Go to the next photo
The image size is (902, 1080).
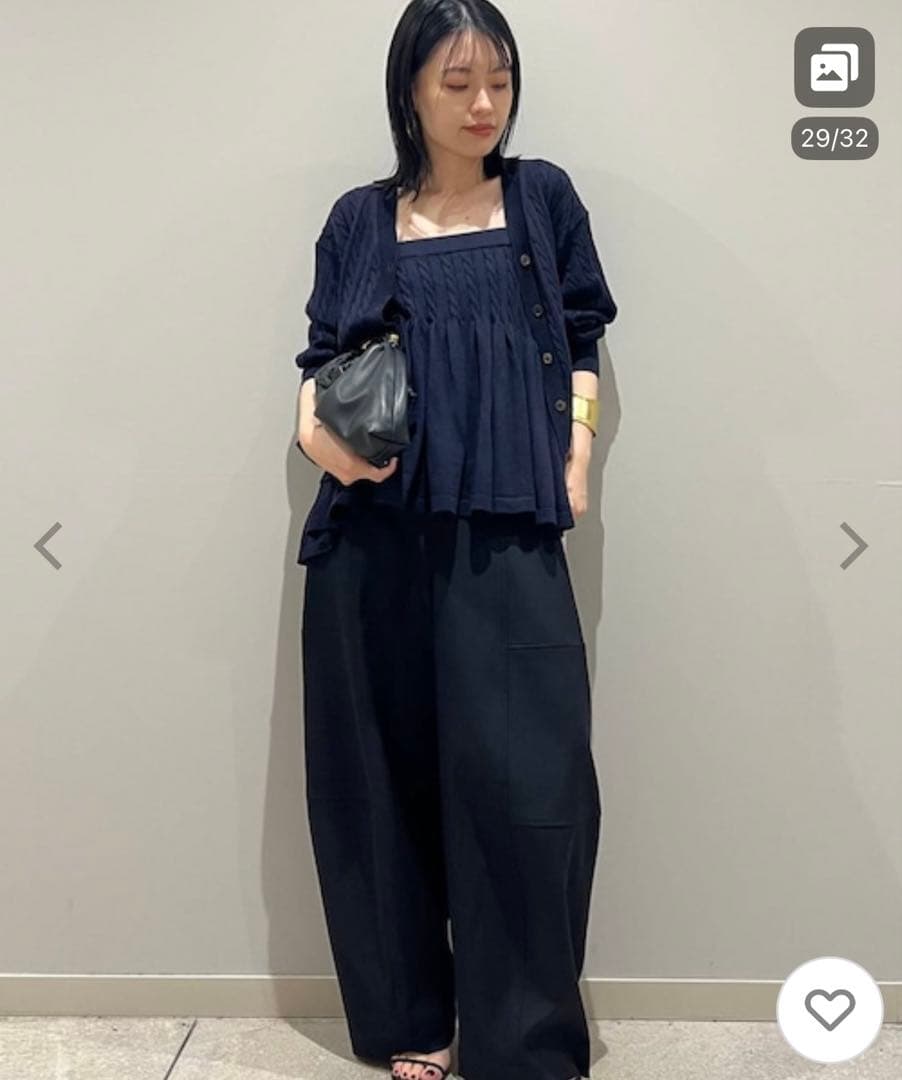tap(853, 546)
